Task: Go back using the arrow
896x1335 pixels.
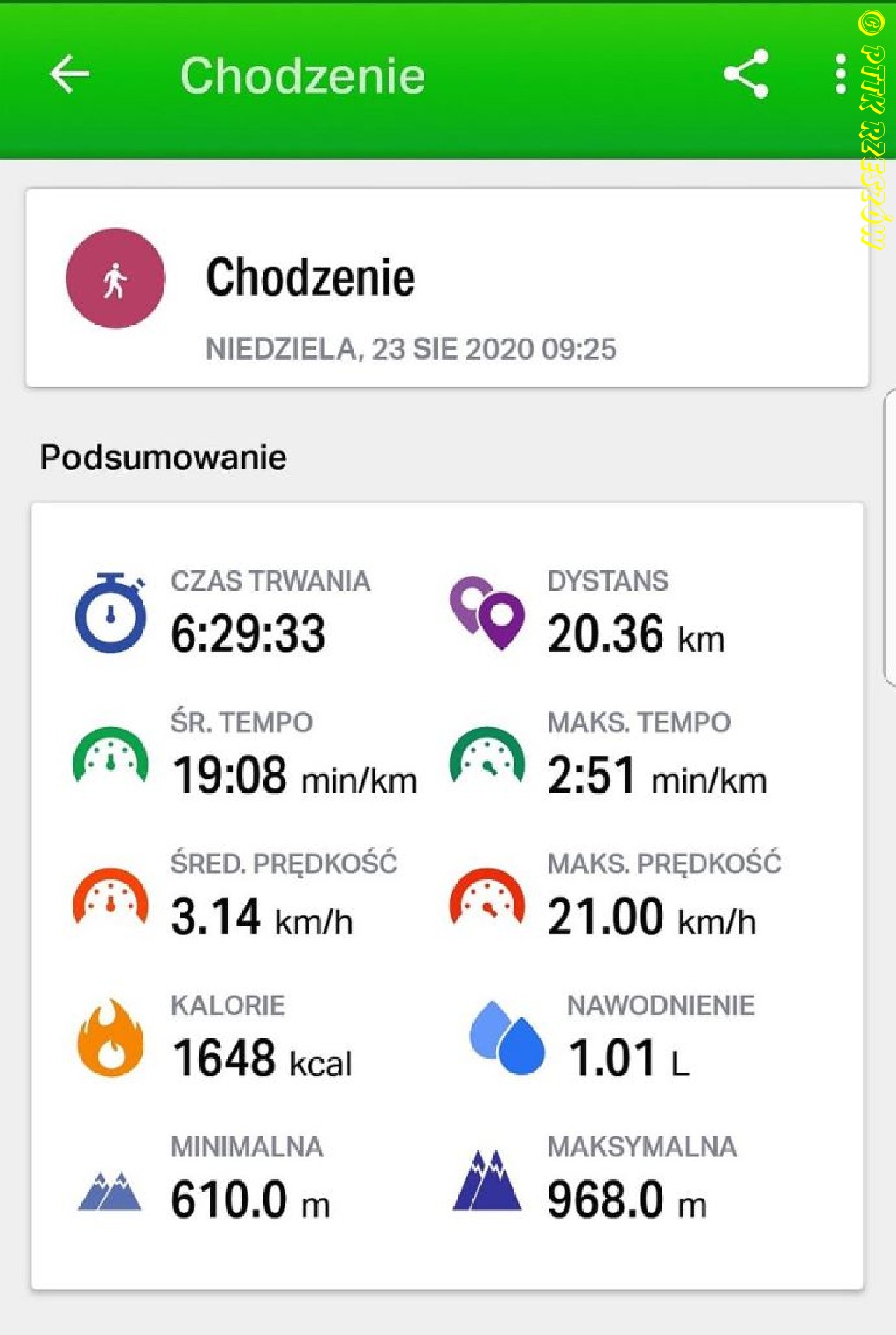Action: click(70, 74)
